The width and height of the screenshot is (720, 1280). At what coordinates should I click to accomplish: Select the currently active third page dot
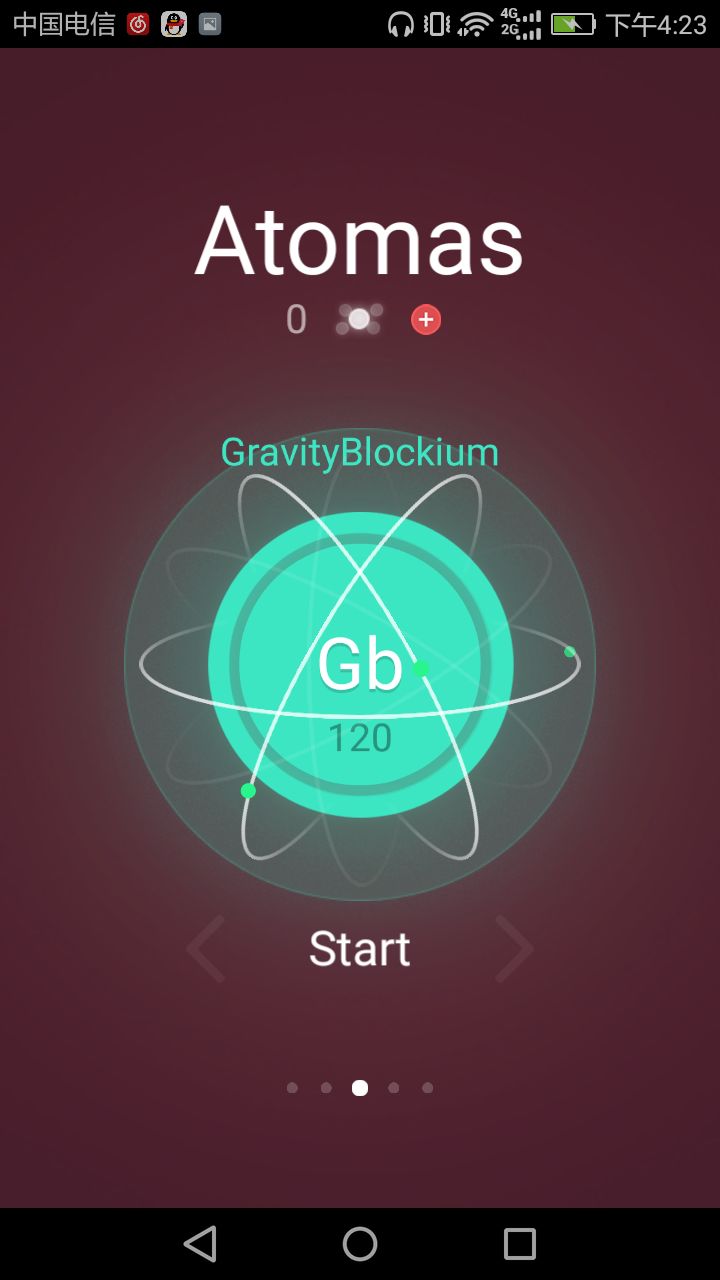pos(359,1087)
